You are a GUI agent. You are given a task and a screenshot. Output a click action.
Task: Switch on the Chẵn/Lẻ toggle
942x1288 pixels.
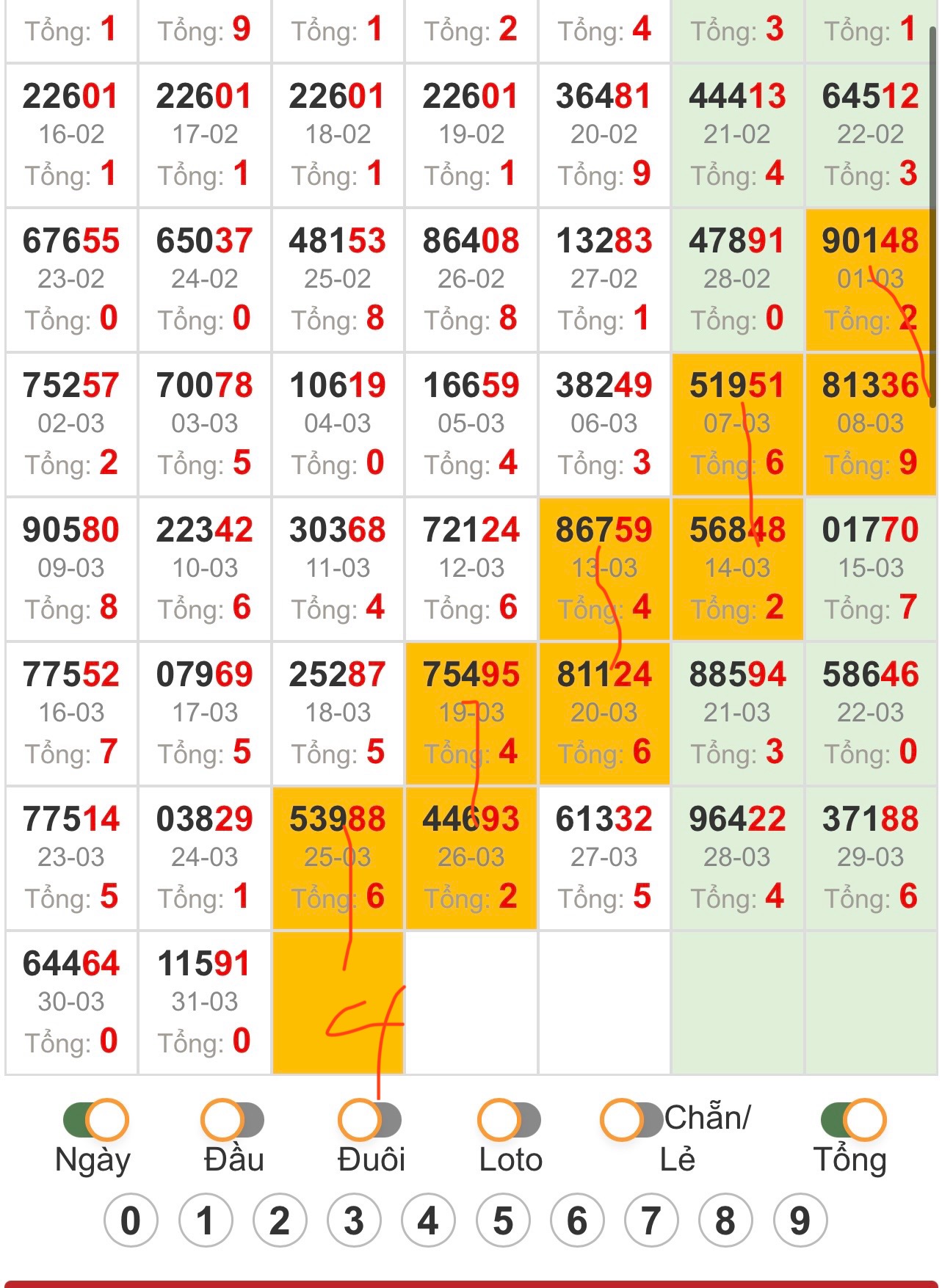coord(632,1120)
